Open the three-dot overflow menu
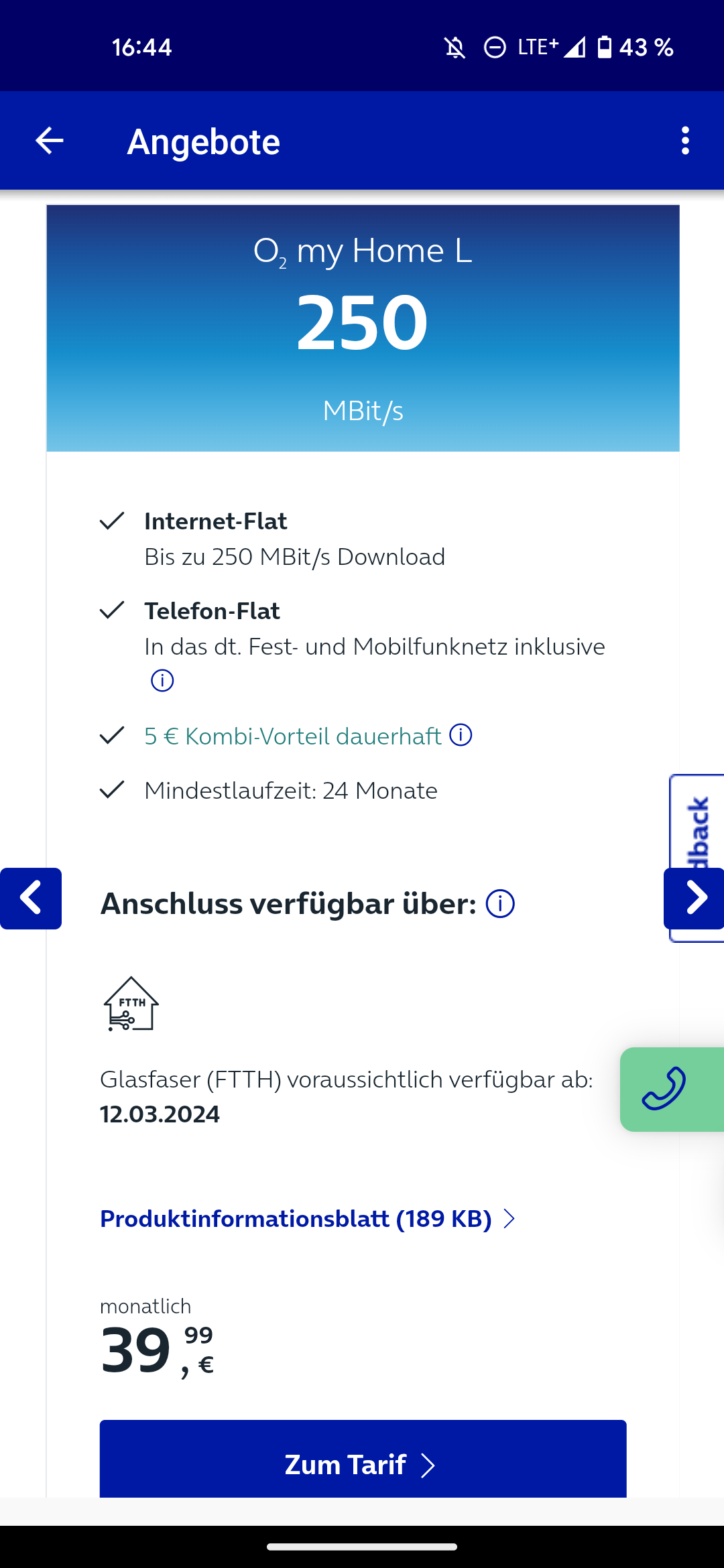The height and width of the screenshot is (1568, 724). point(684,141)
